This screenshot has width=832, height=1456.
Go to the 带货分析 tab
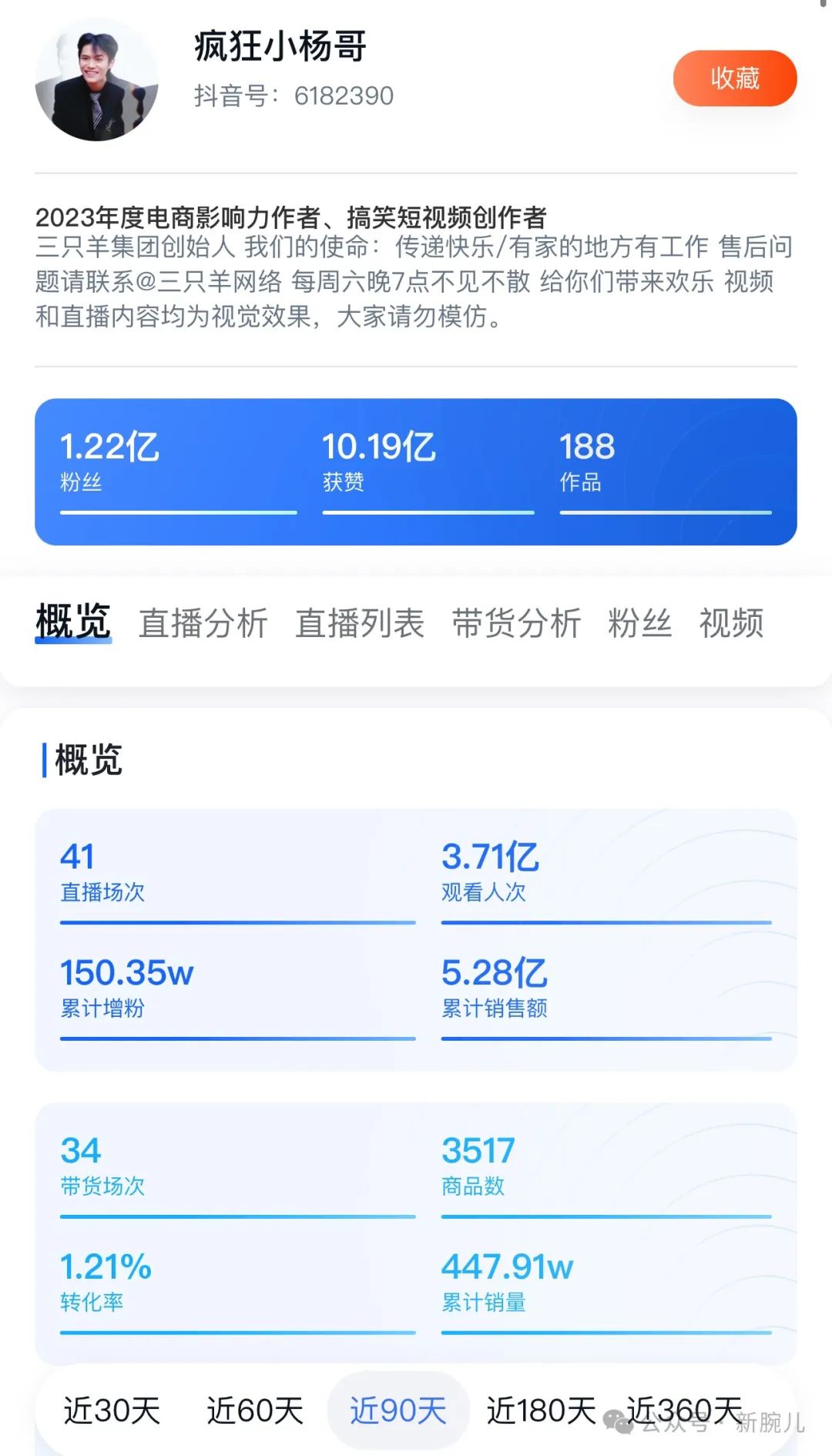click(x=516, y=622)
